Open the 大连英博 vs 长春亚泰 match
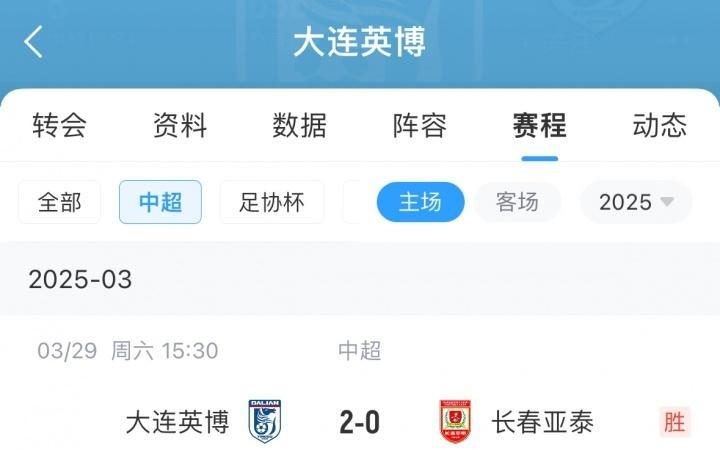Viewport: 720px width, 450px height. tap(360, 422)
